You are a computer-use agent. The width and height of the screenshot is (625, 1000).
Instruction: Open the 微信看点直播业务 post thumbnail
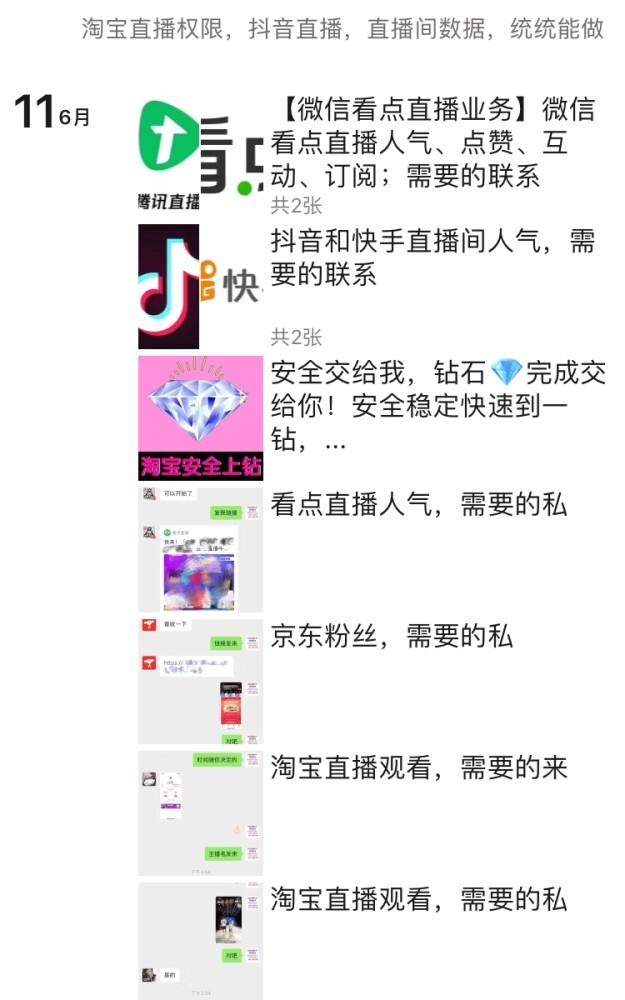(x=200, y=153)
